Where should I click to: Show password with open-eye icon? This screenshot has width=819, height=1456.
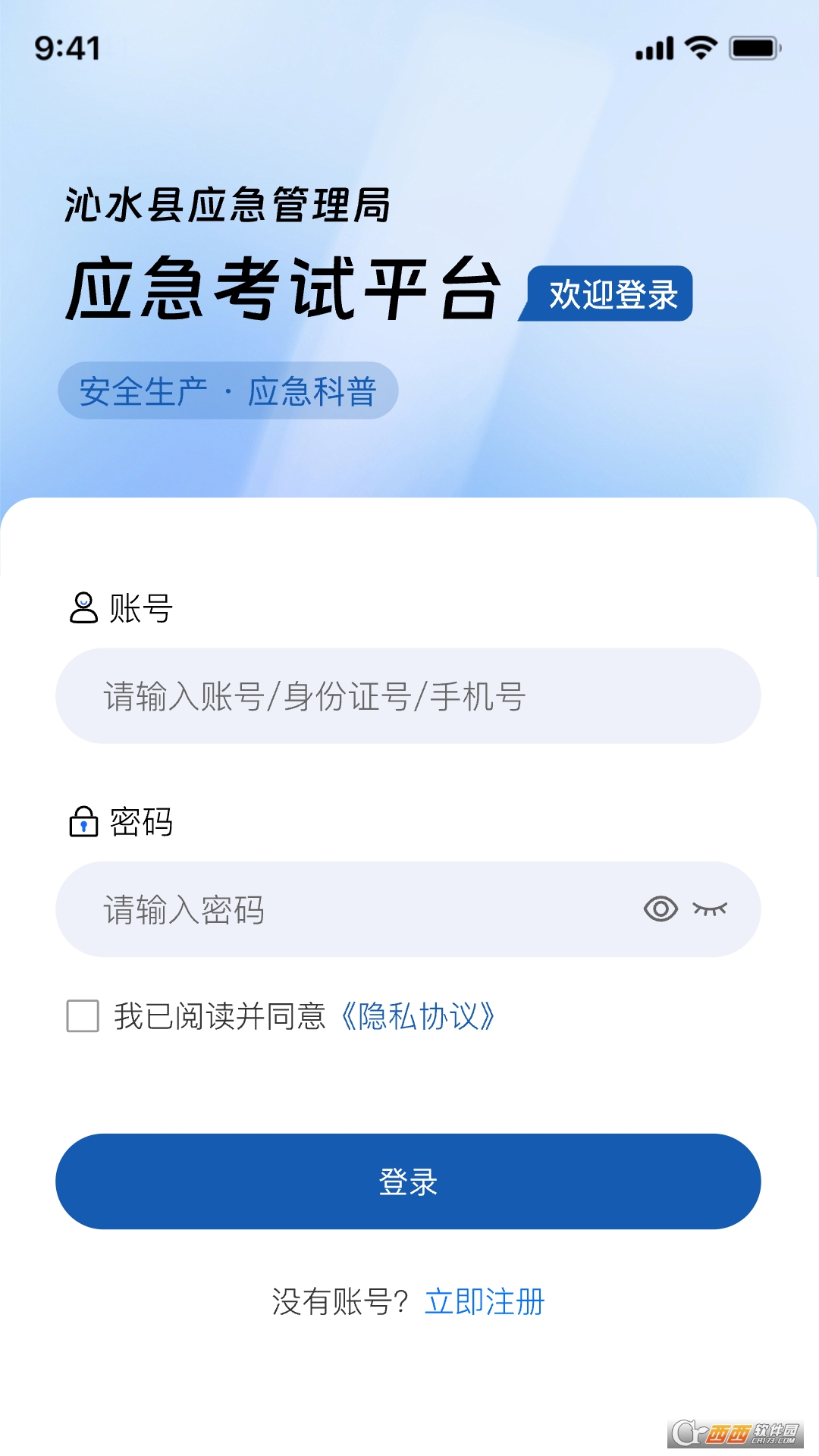[661, 908]
